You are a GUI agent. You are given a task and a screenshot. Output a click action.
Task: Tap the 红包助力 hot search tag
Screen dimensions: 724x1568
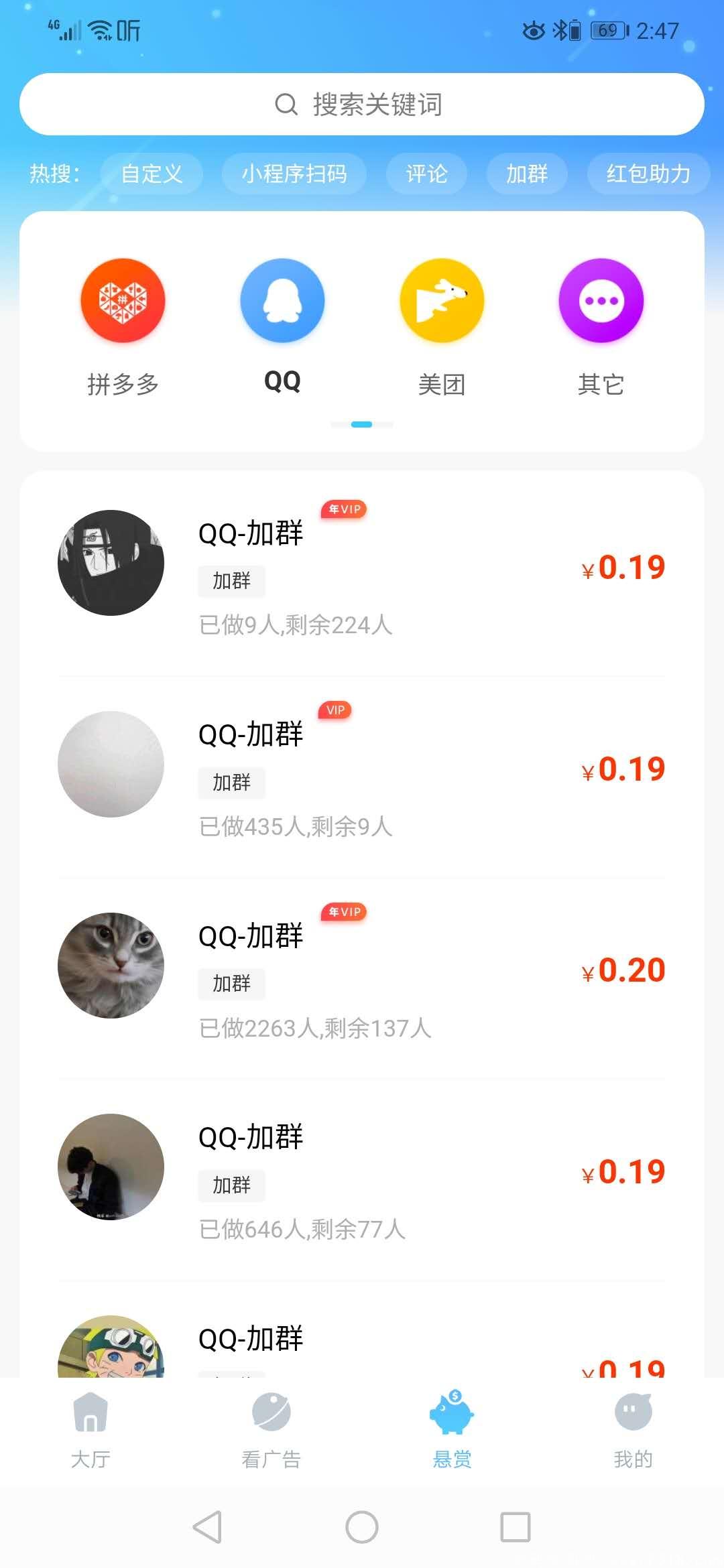(x=648, y=173)
